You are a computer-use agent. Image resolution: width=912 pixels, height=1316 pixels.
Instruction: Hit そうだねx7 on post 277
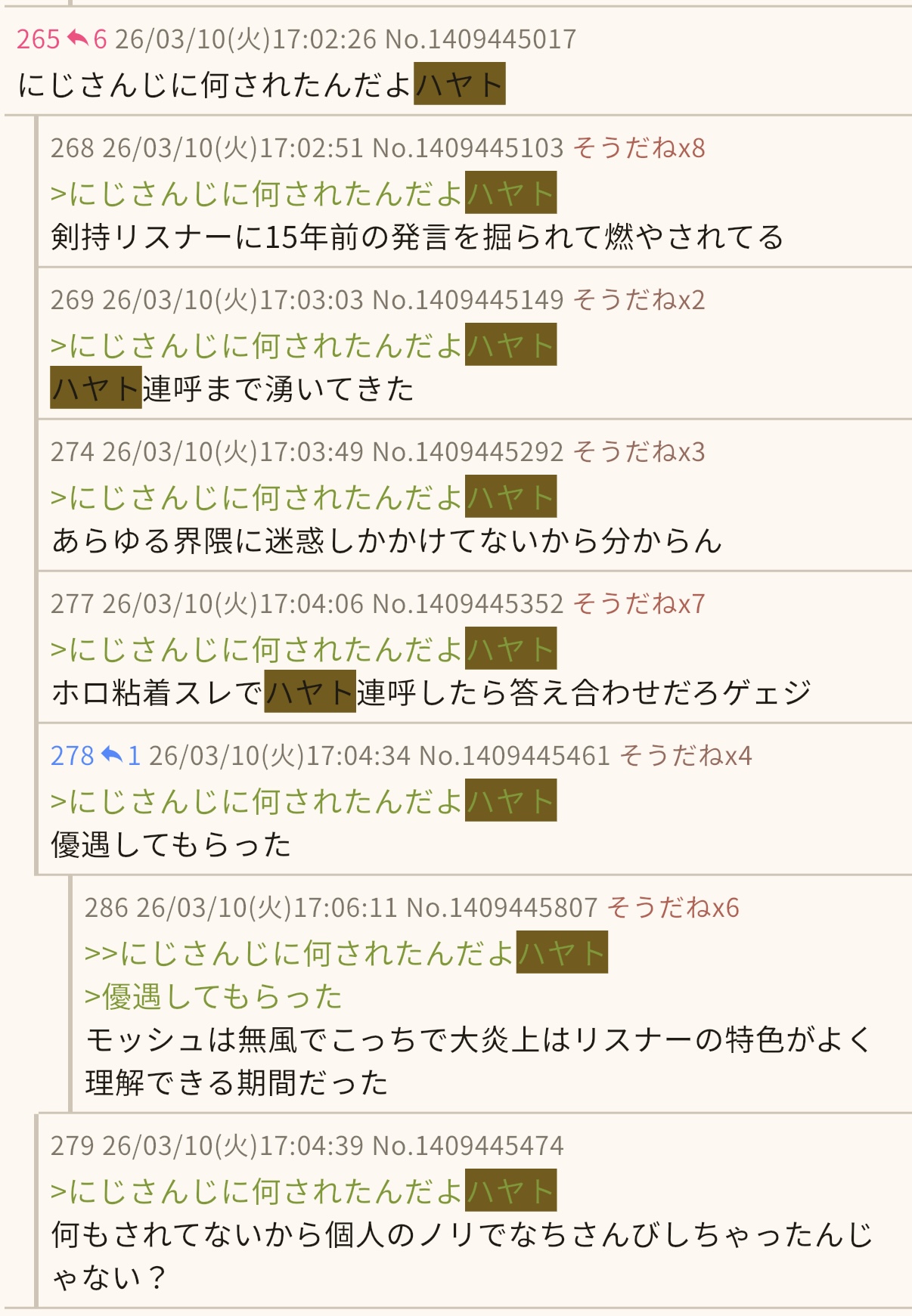pos(638,604)
